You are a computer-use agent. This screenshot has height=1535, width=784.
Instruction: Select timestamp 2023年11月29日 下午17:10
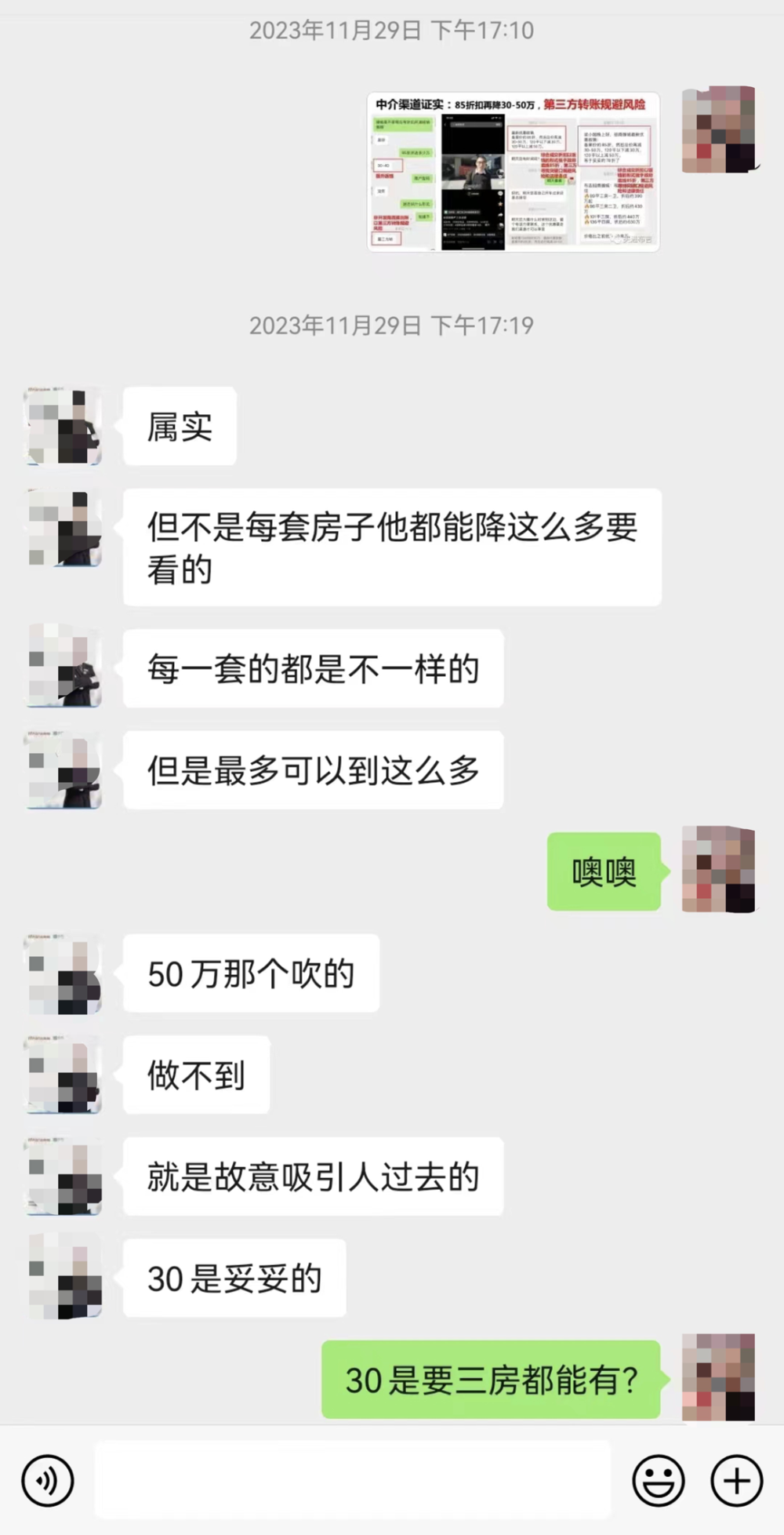(x=390, y=31)
